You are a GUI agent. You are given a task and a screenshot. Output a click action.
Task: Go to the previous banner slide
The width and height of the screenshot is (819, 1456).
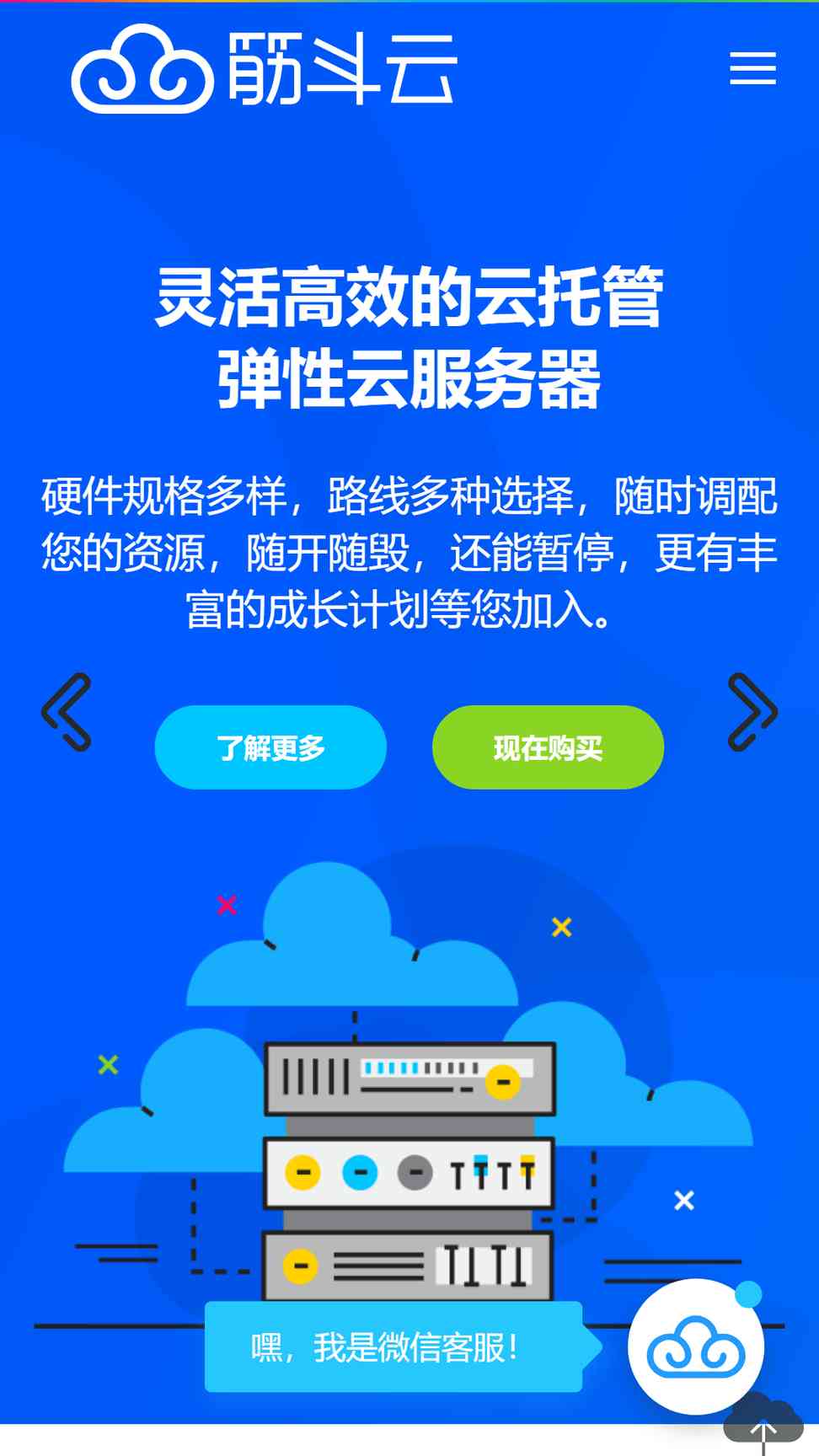[67, 712]
